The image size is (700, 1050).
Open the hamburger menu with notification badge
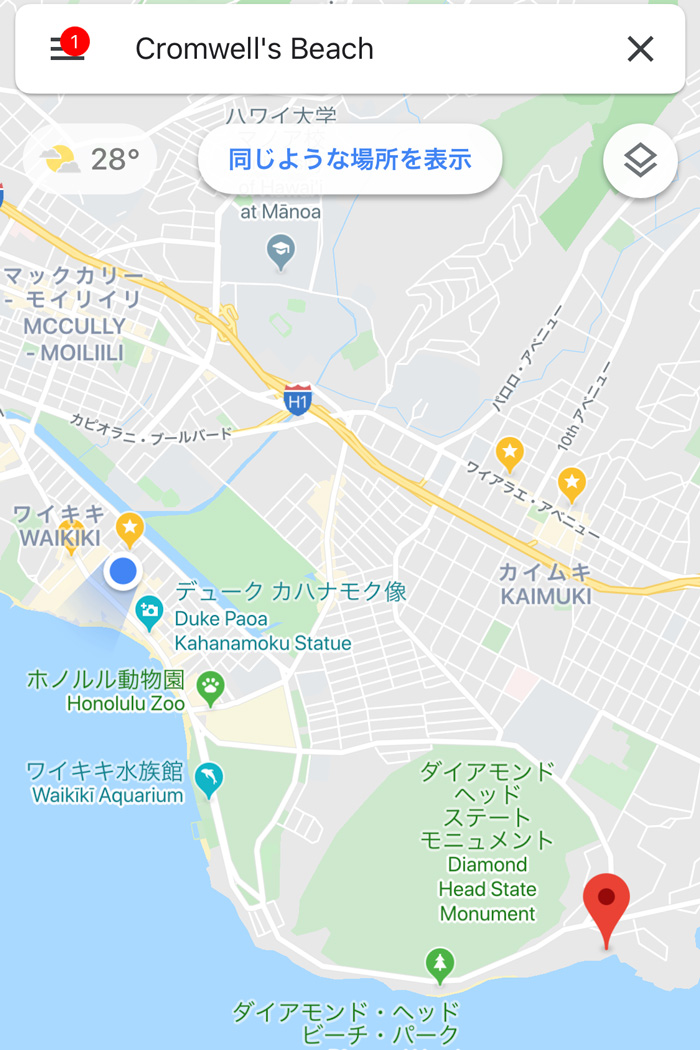tap(68, 49)
